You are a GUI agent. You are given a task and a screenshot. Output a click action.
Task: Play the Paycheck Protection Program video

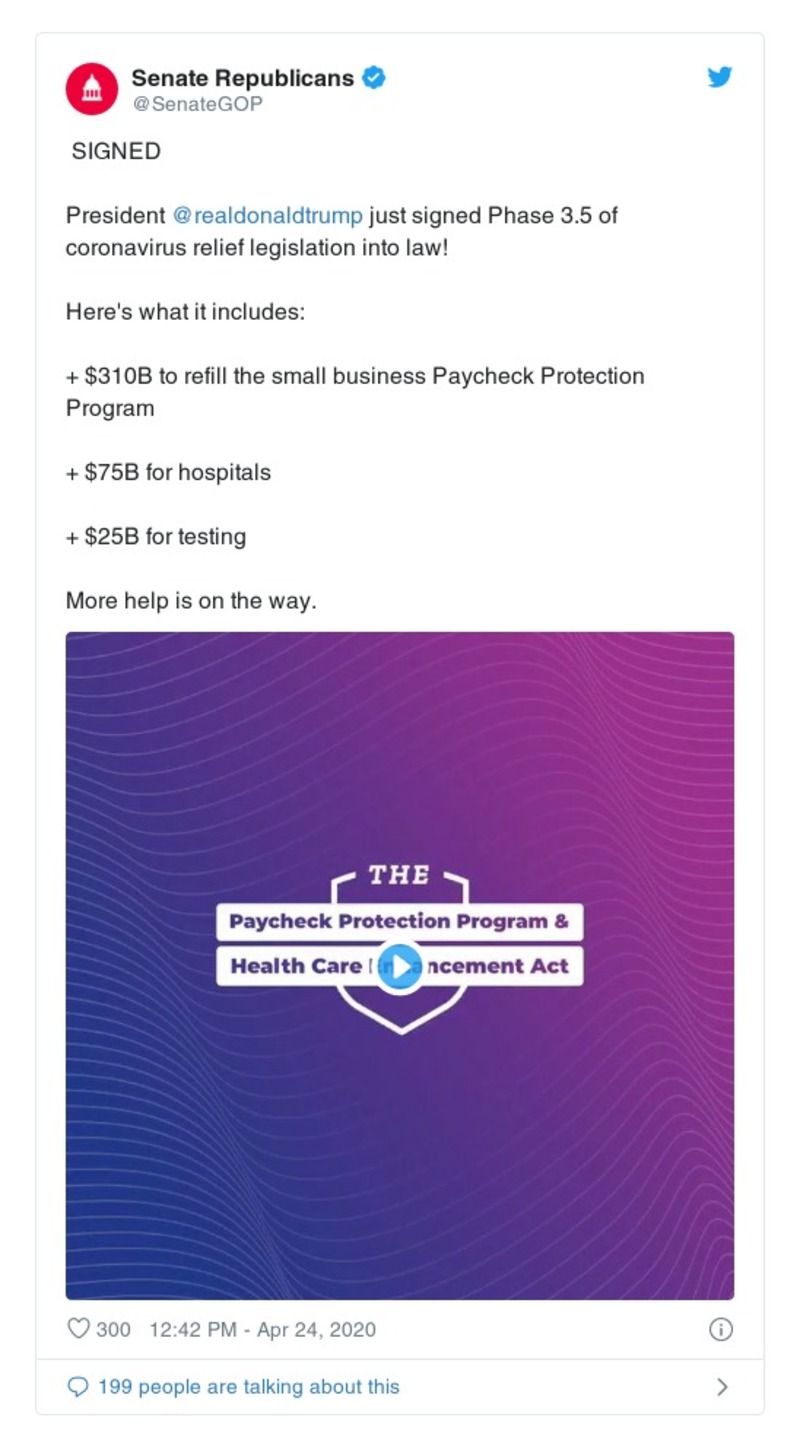(x=400, y=966)
